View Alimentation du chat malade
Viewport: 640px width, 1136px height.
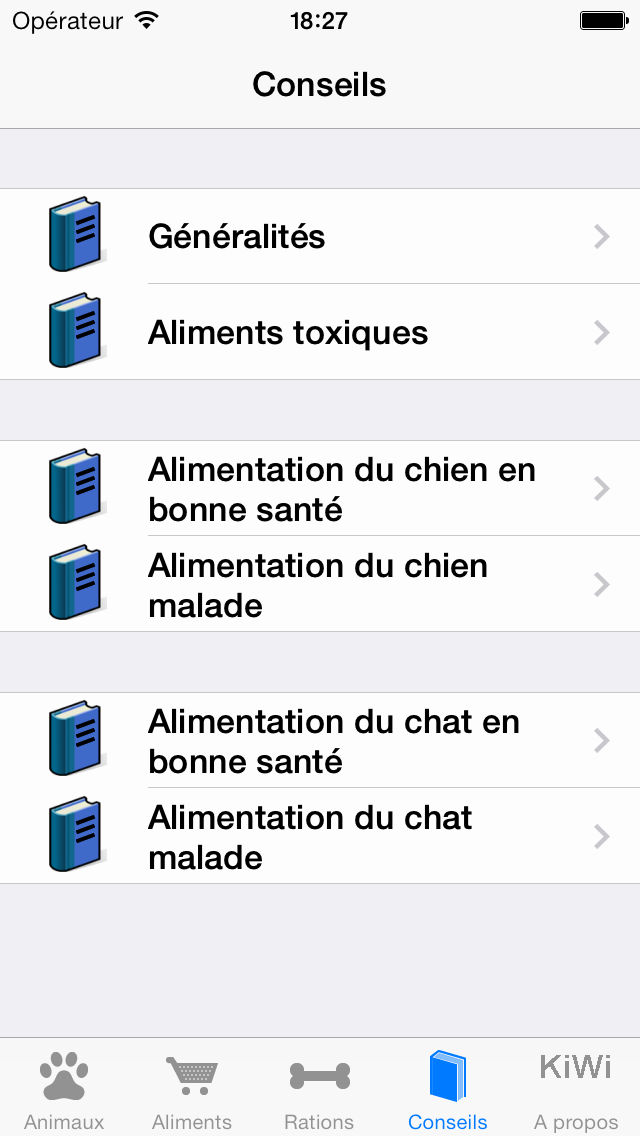(x=320, y=836)
